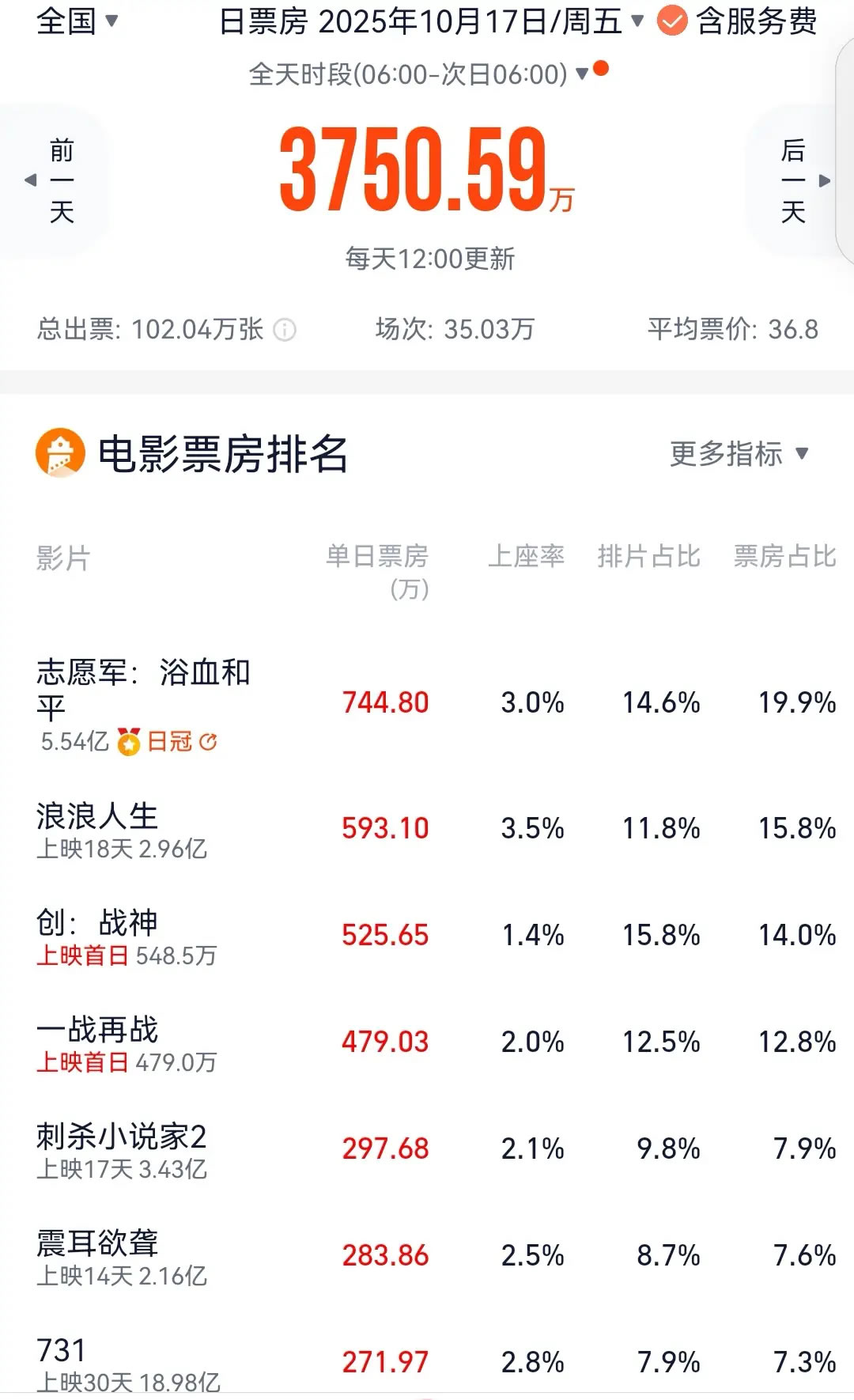Open the 更多指标 dropdown
This screenshot has width=854, height=1400.
pos(739,454)
